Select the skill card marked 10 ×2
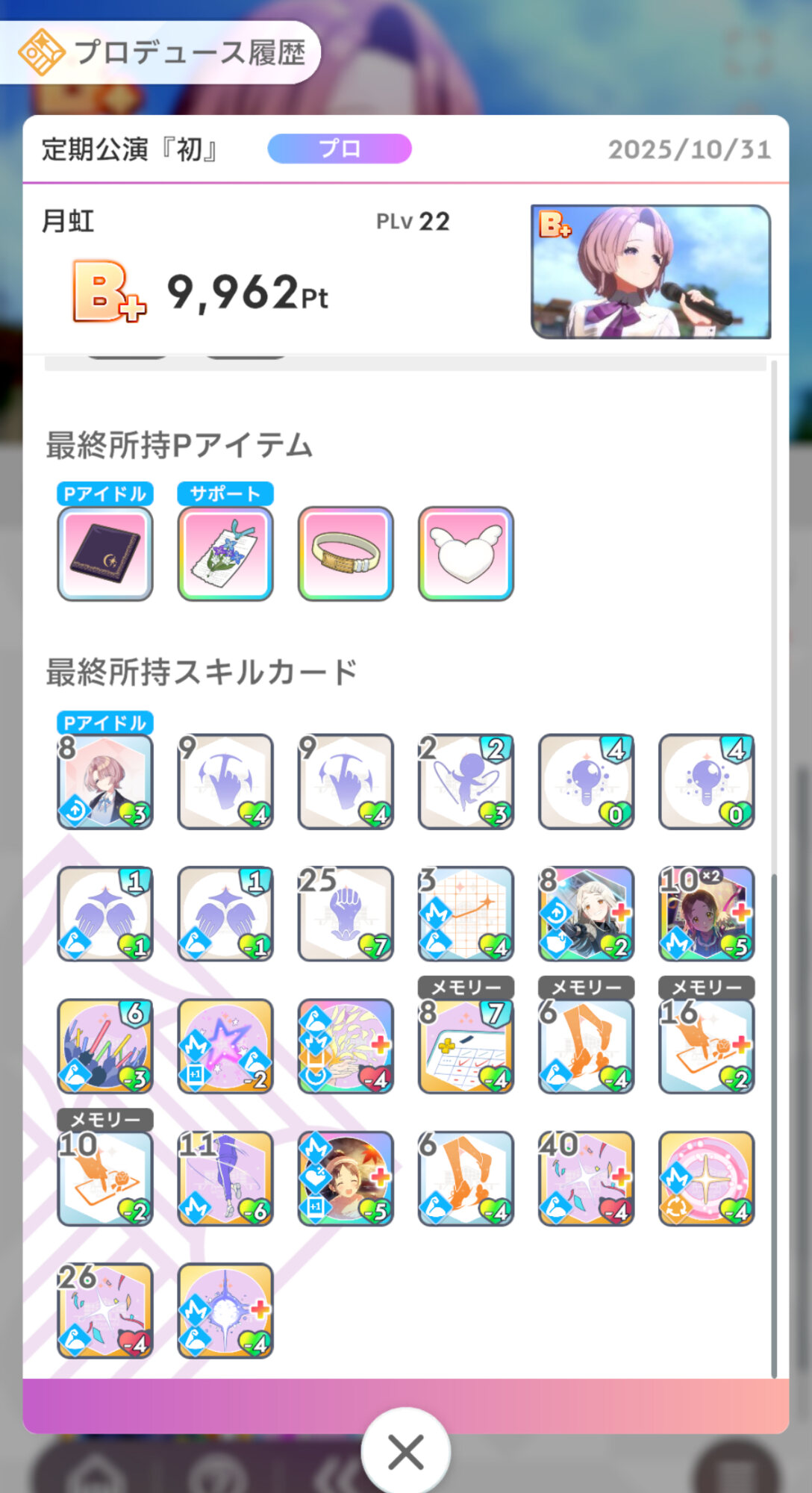The height and width of the screenshot is (1493, 812). click(x=706, y=914)
